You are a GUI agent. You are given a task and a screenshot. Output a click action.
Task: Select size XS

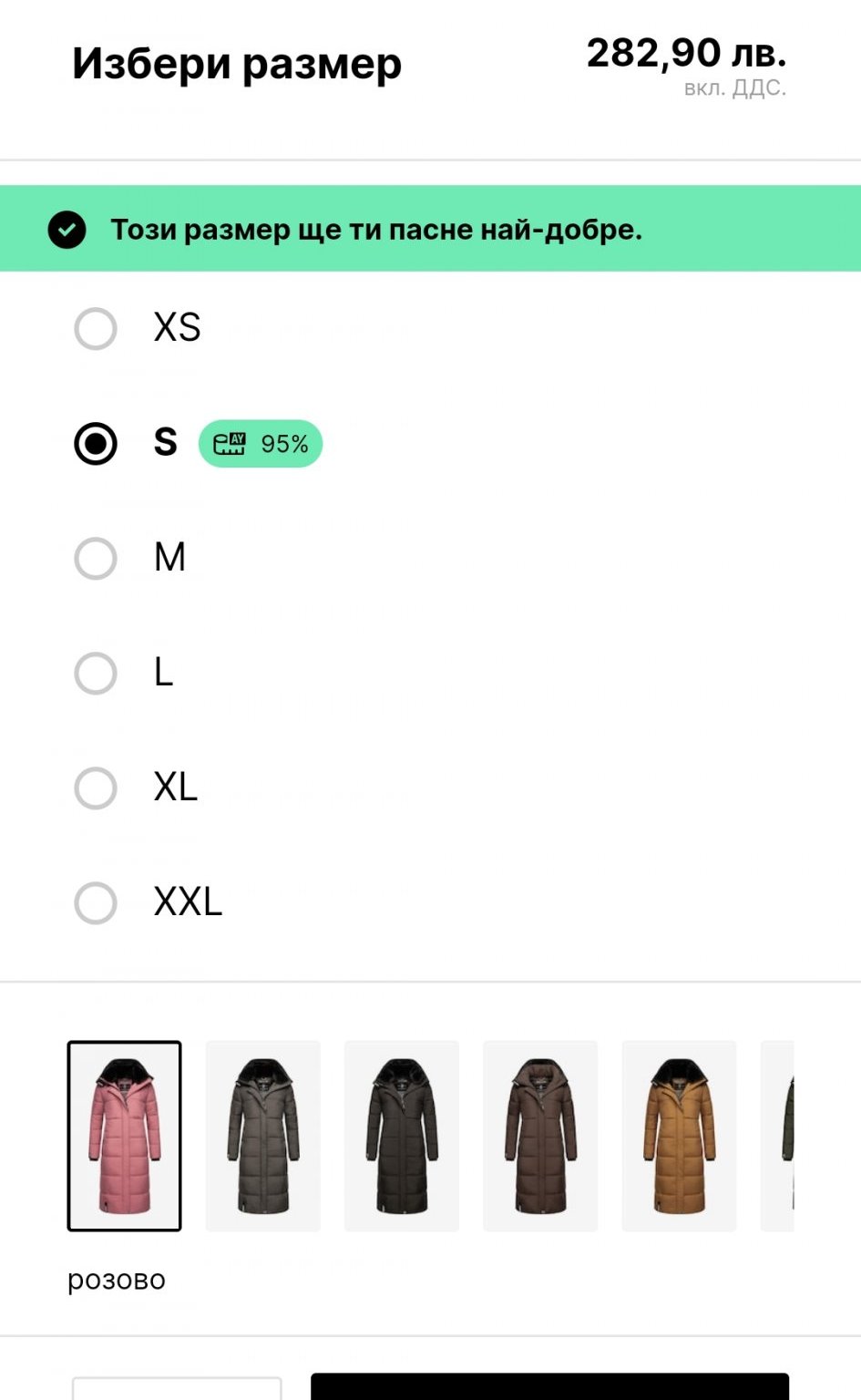point(96,329)
